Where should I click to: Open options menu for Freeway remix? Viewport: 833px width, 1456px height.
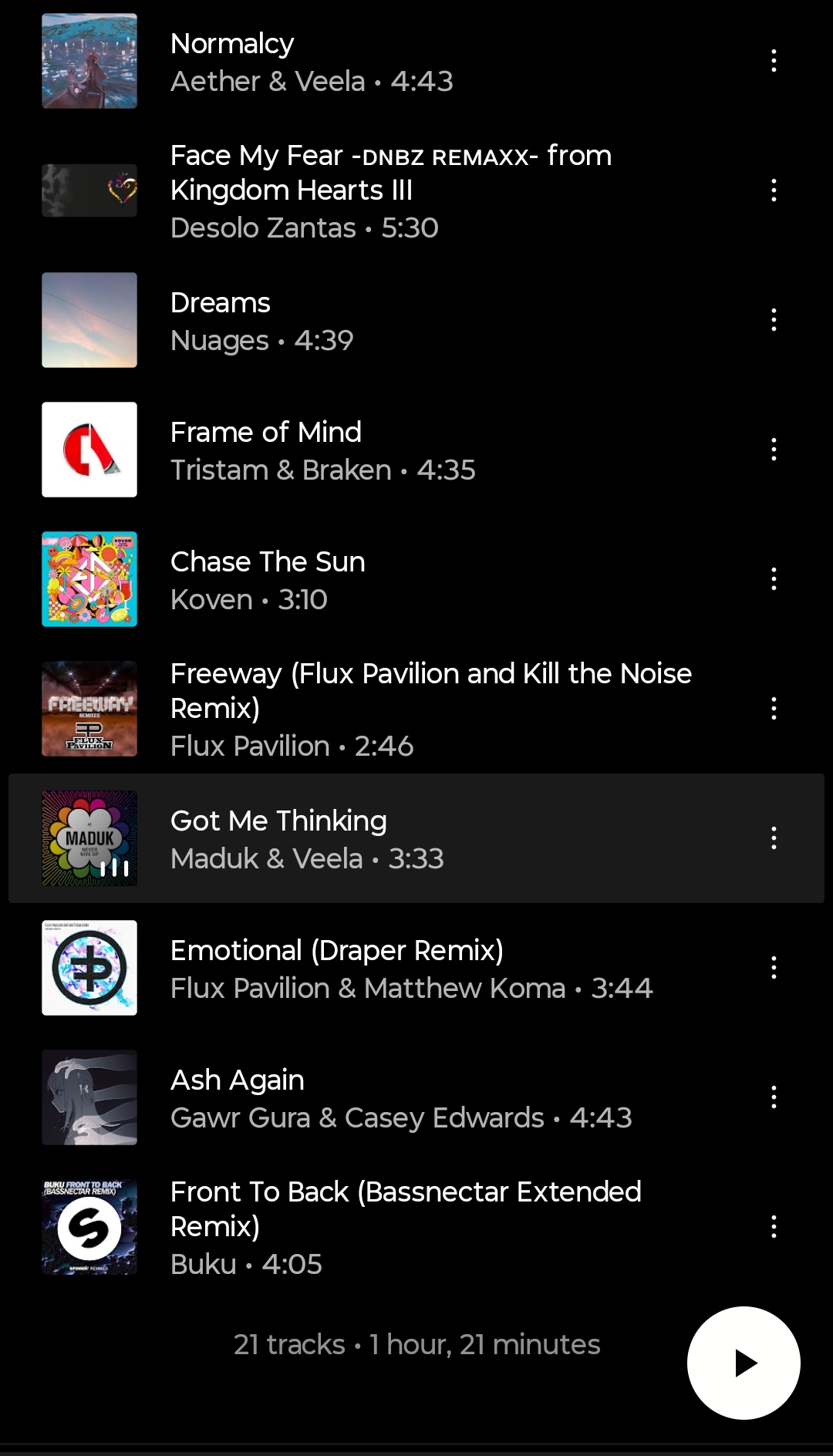click(774, 709)
